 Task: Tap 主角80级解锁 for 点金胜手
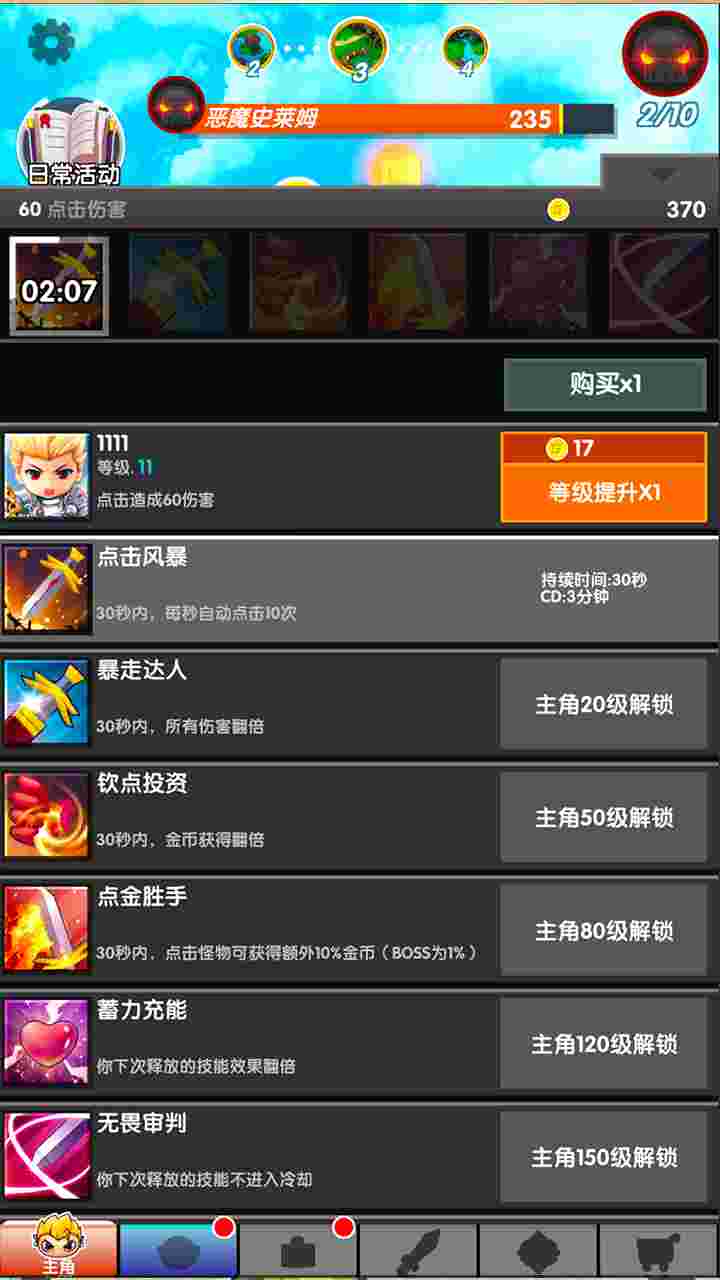tap(604, 930)
